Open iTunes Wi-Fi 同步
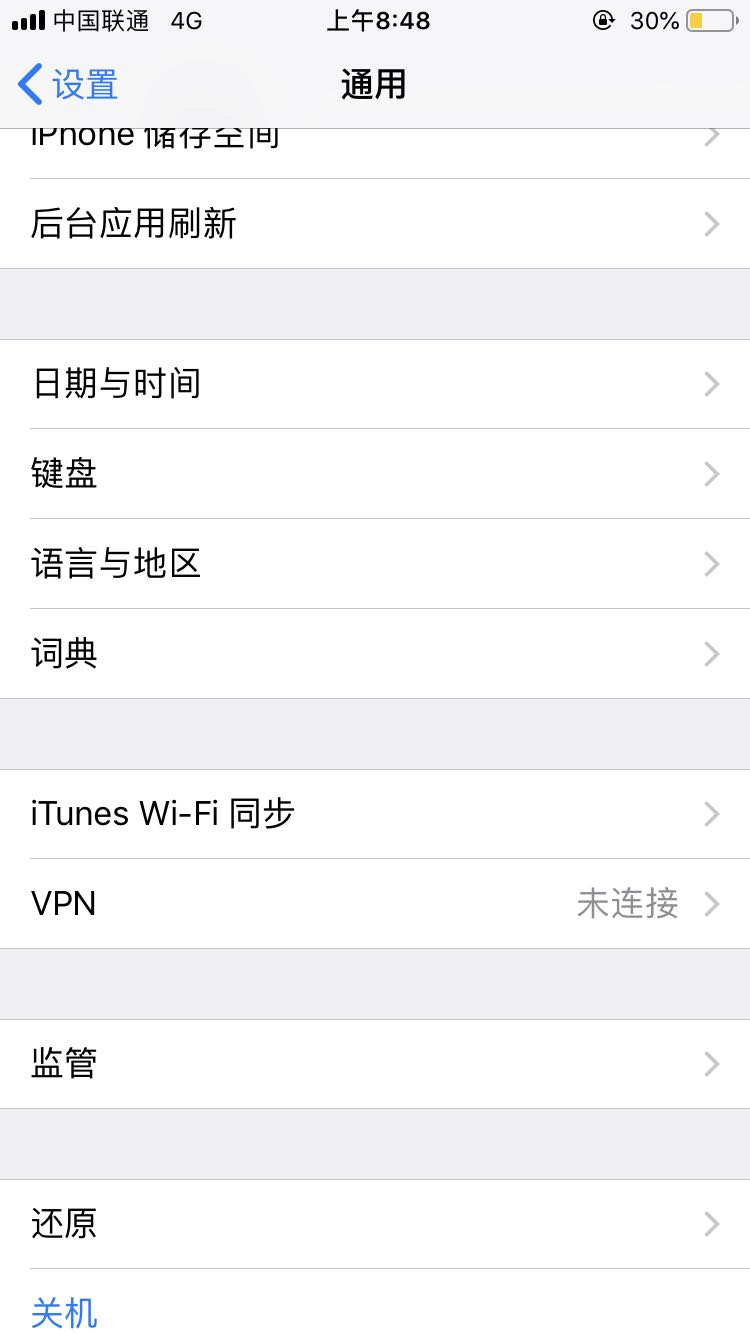 (x=375, y=814)
